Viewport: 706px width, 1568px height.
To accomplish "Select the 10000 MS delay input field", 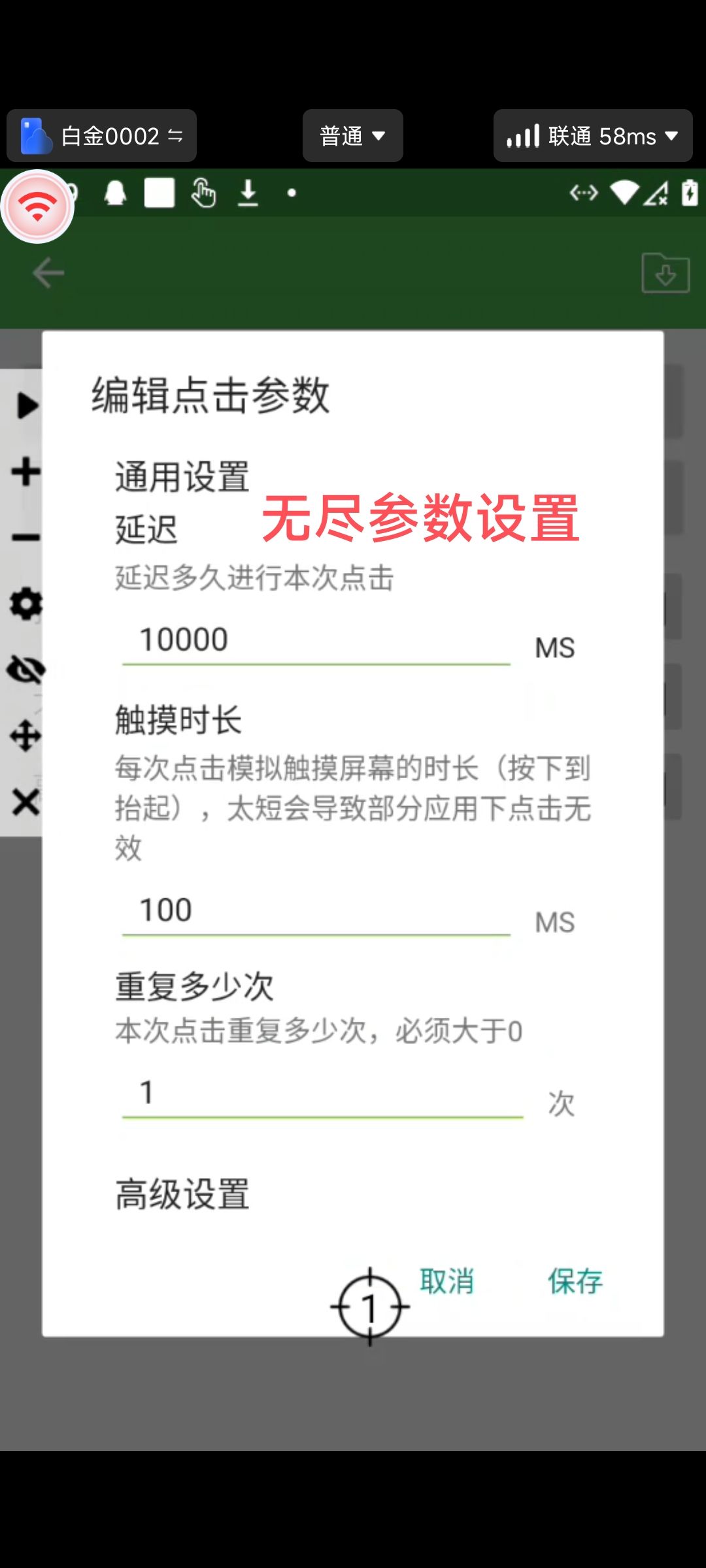I will (314, 640).
